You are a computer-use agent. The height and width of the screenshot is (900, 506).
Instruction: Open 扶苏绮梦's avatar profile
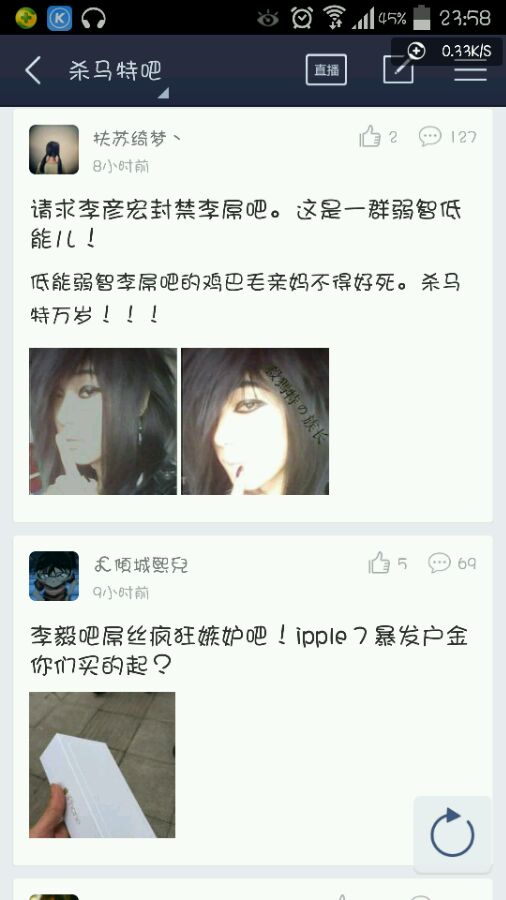[54, 149]
